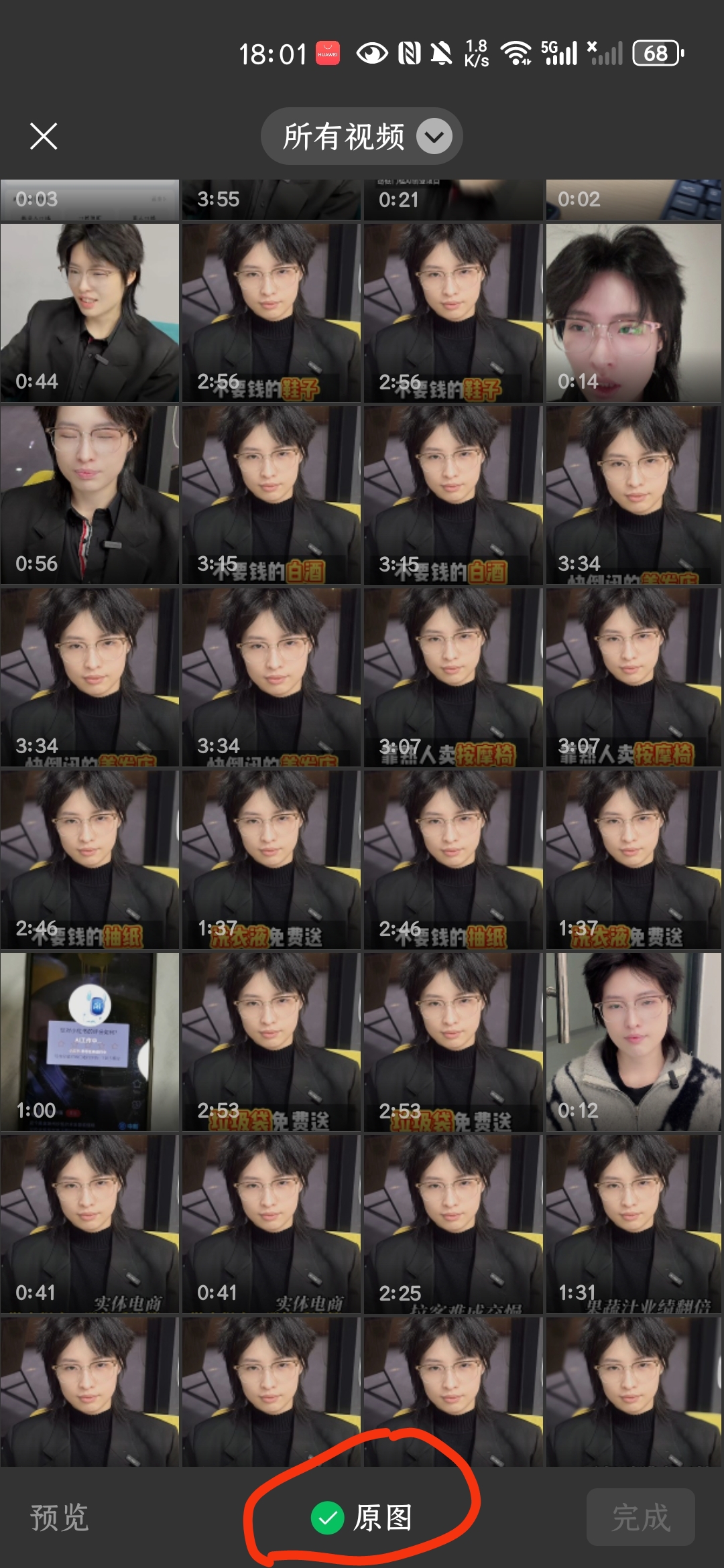The height and width of the screenshot is (1568, 724).
Task: Select the 2:25 video thumbnail
Action: click(x=452, y=1224)
